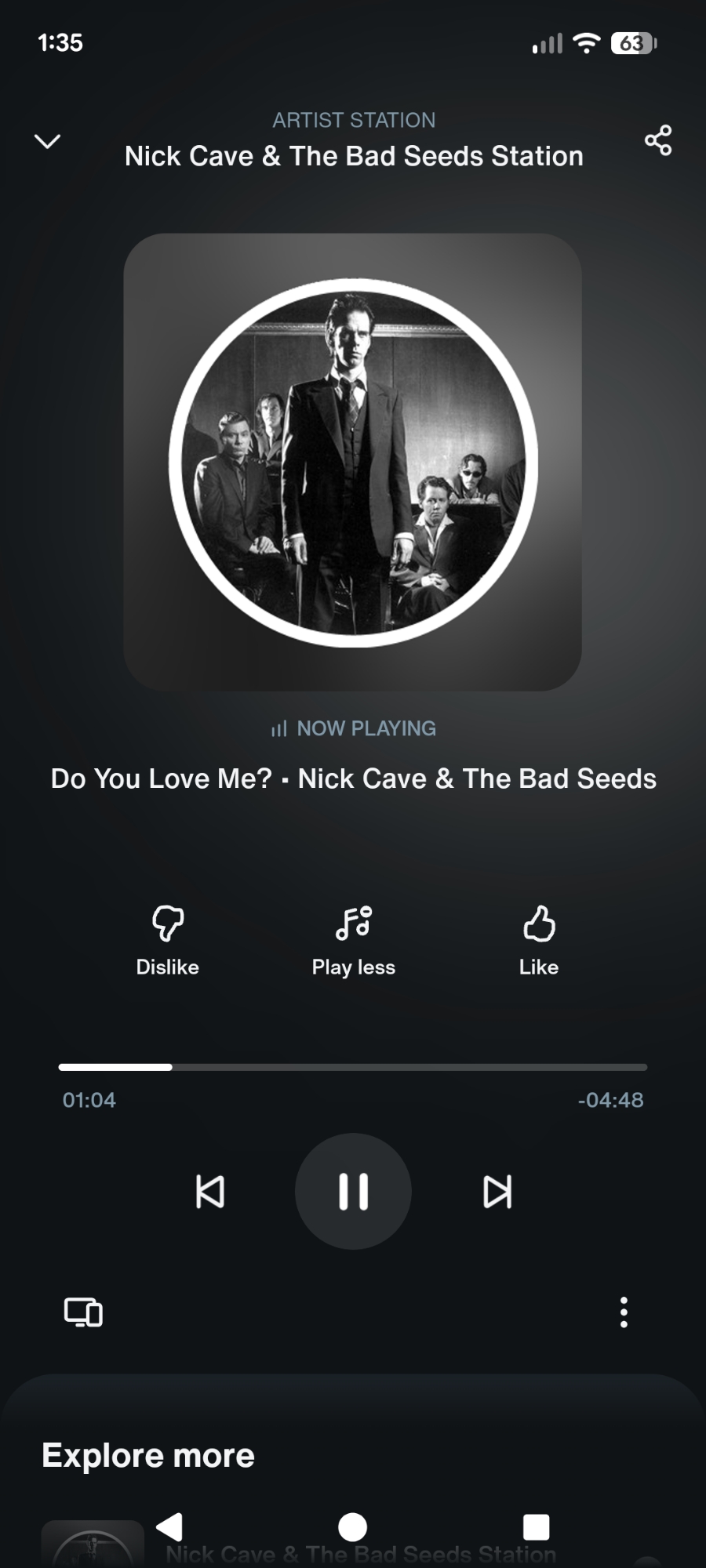This screenshot has width=706, height=1568.
Task: Open the connect devices icon
Action: pyautogui.click(x=83, y=1312)
